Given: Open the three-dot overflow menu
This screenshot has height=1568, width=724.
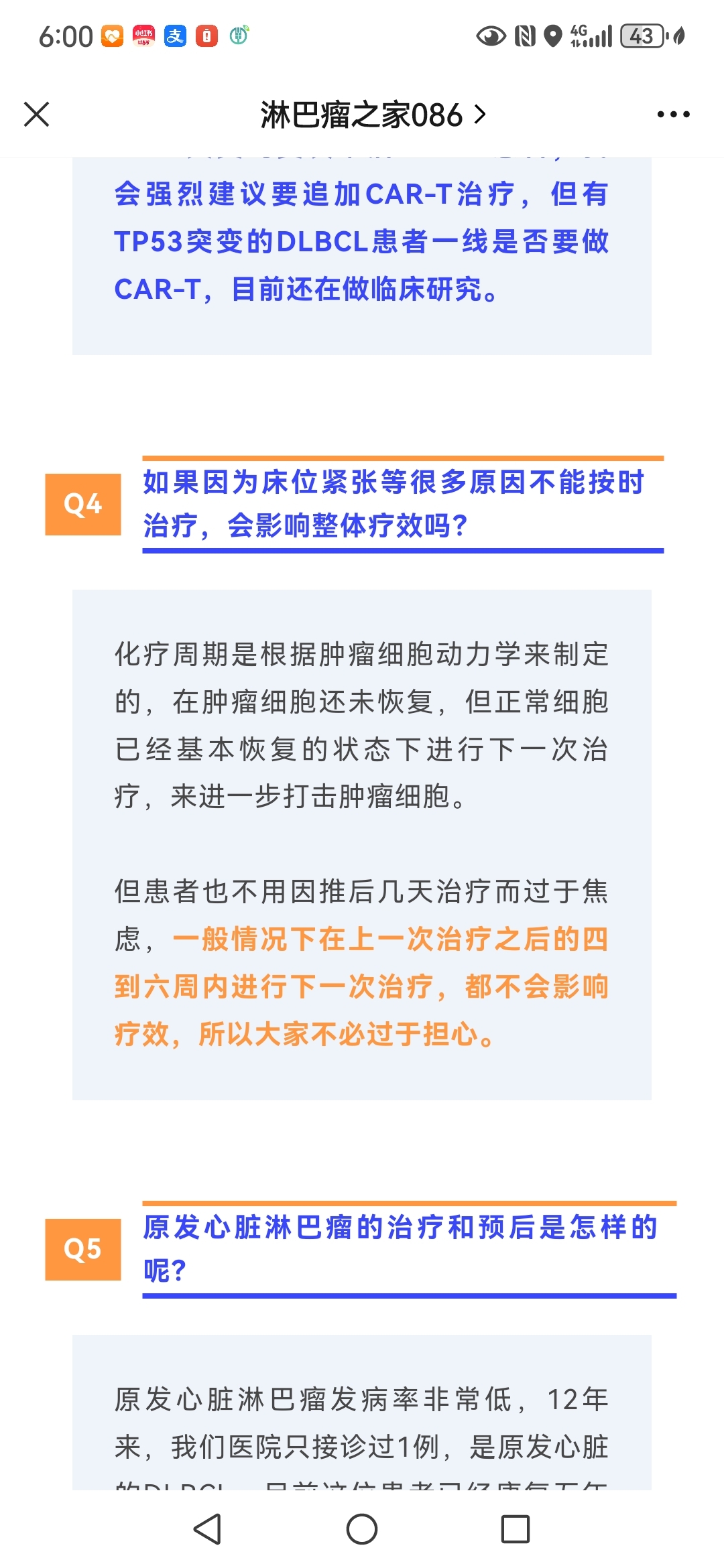Looking at the screenshot, I should pyautogui.click(x=673, y=115).
